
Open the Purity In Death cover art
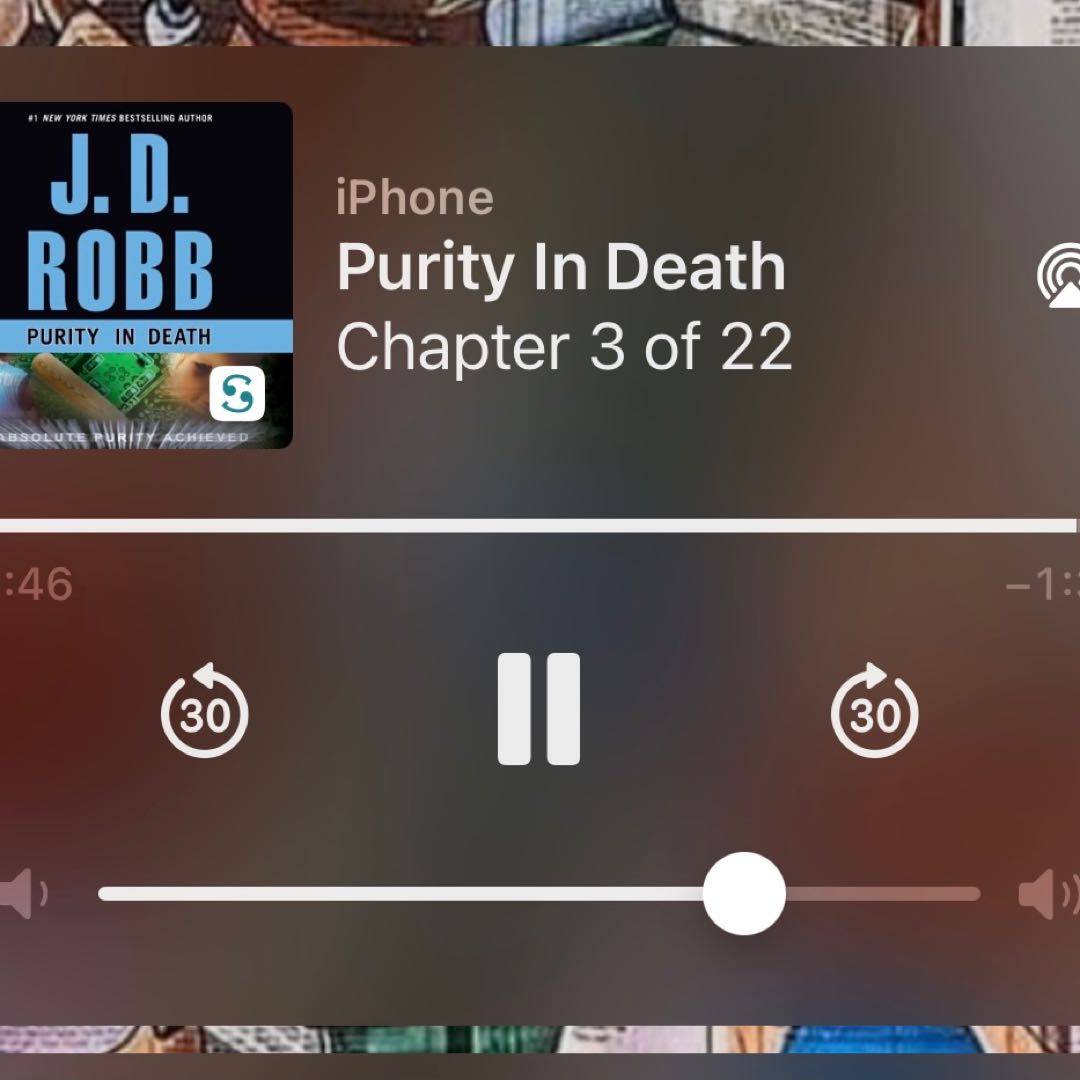pyautogui.click(x=144, y=275)
